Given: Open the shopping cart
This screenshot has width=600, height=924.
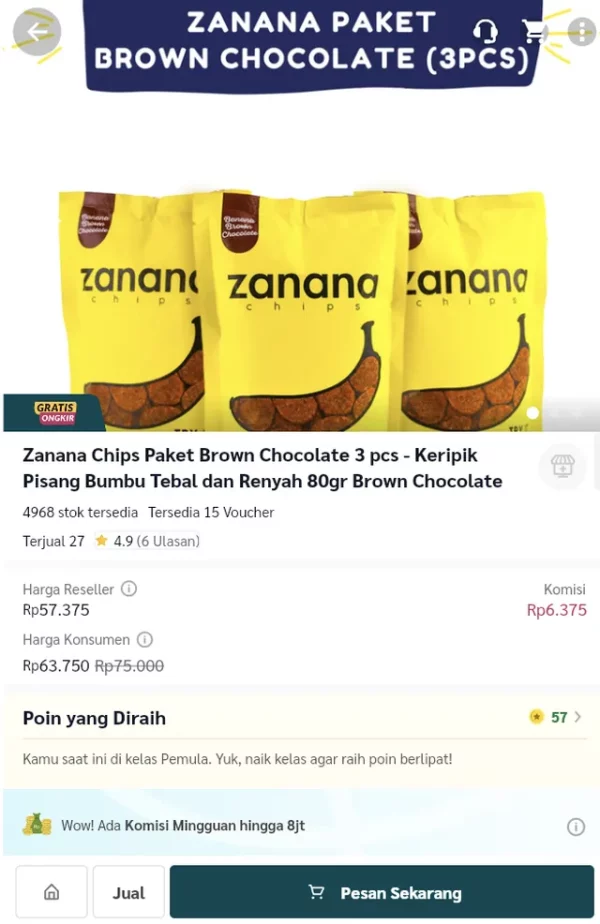Looking at the screenshot, I should click(x=535, y=32).
